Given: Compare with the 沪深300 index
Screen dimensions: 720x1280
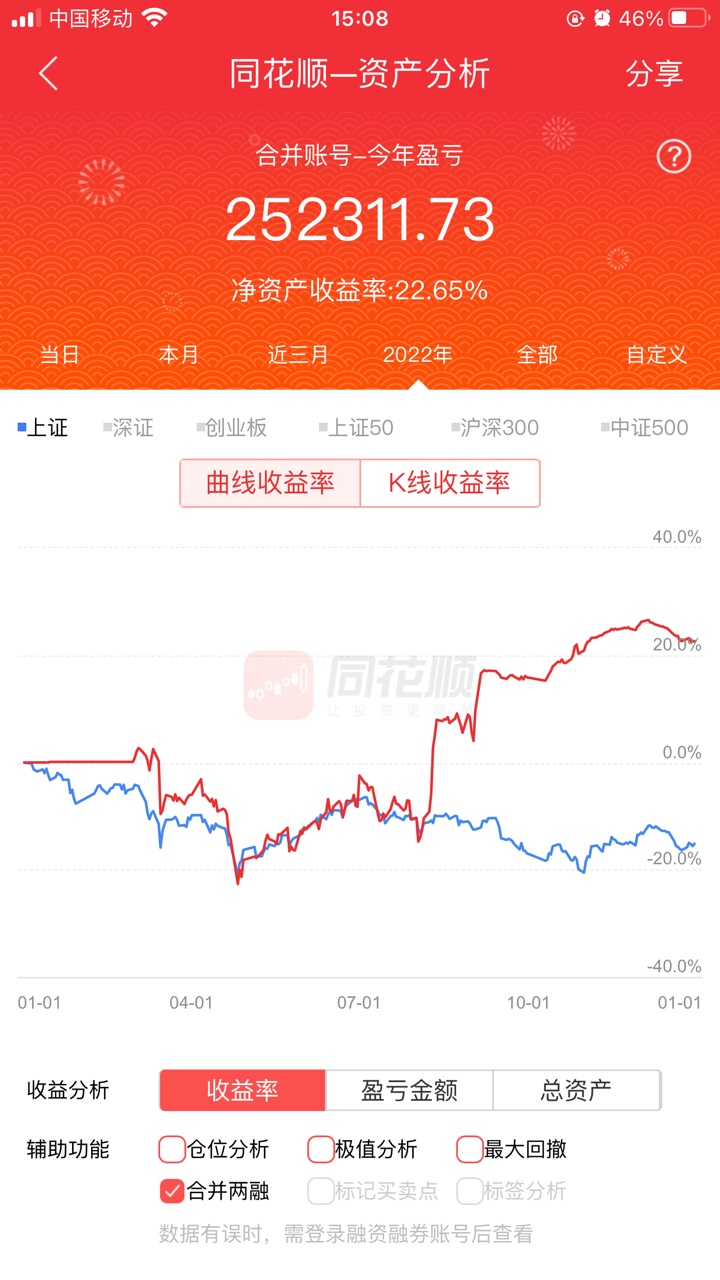Looking at the screenshot, I should point(497,428).
